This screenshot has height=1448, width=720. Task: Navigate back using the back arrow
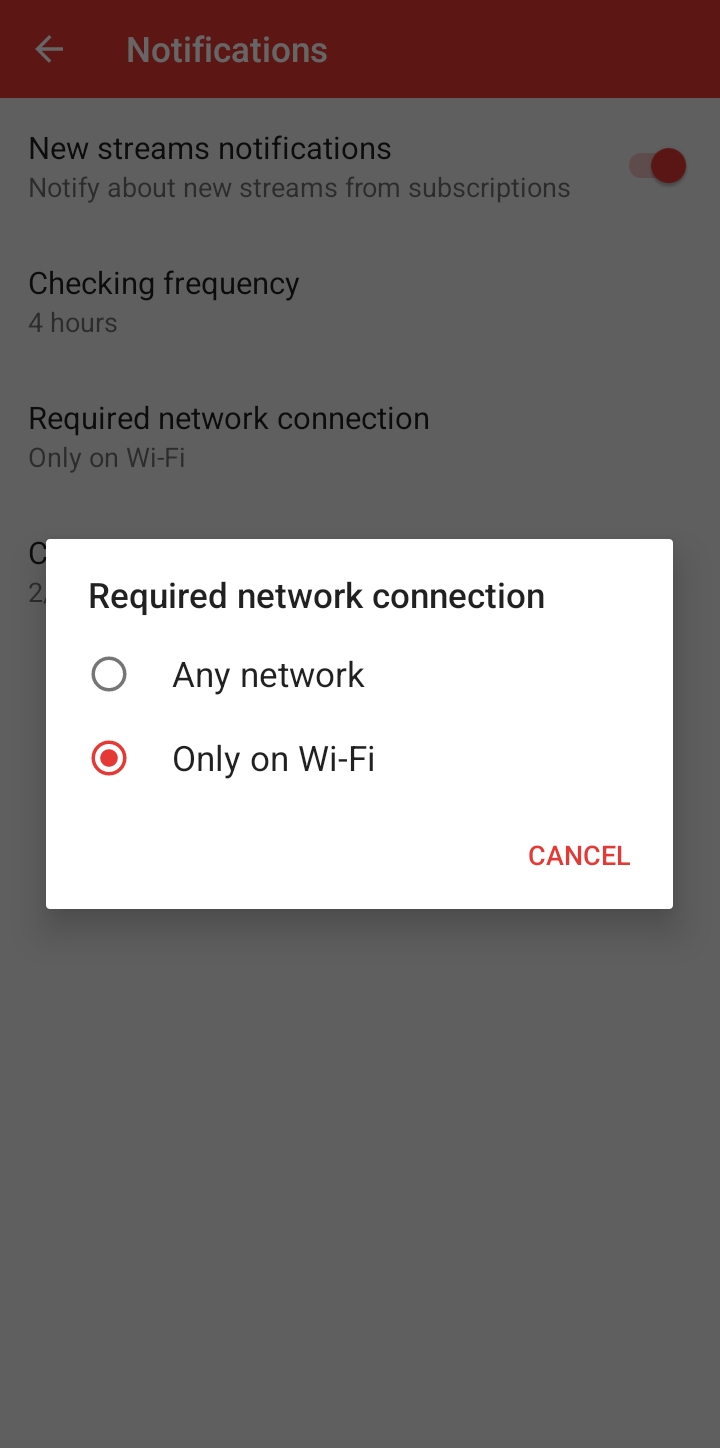point(48,49)
